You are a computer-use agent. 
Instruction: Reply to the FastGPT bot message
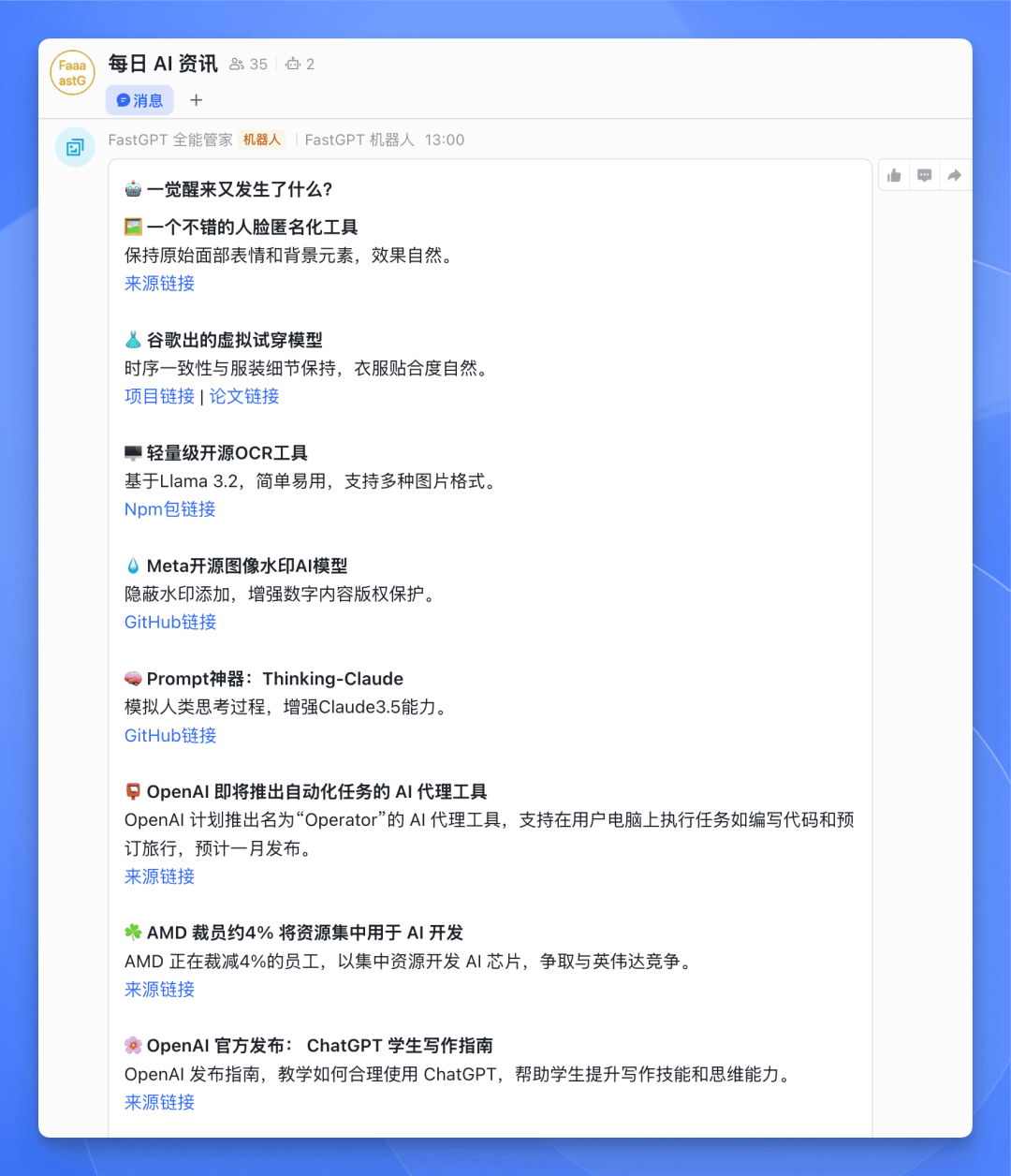[x=924, y=175]
